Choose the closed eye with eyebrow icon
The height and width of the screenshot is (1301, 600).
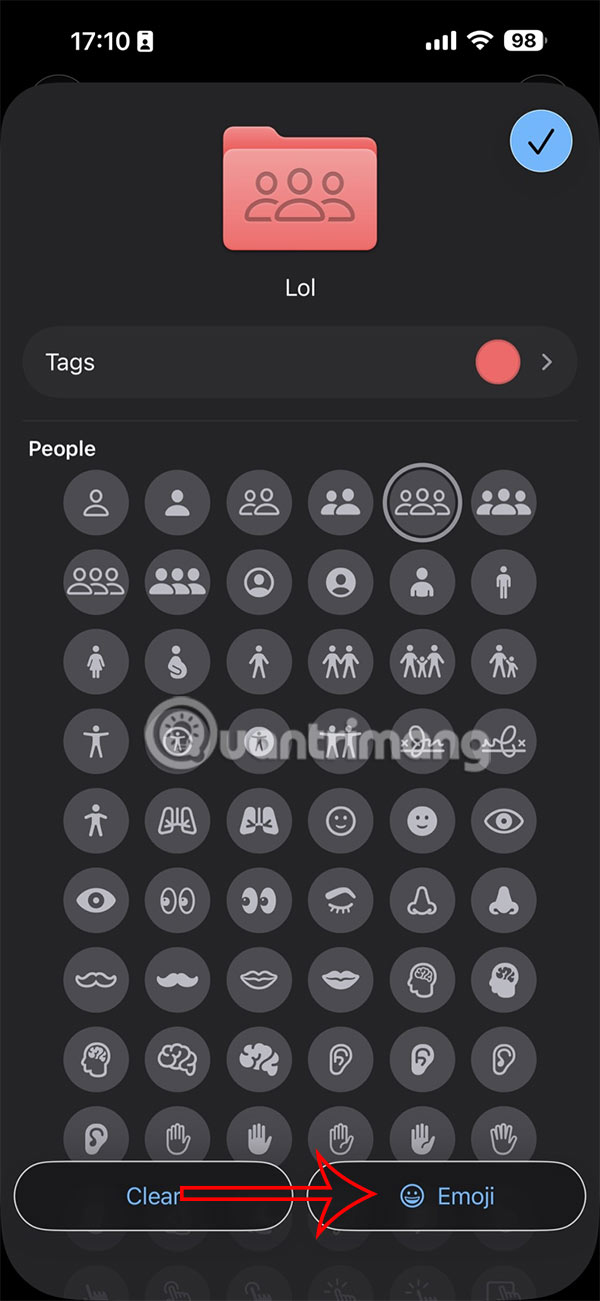pos(341,901)
